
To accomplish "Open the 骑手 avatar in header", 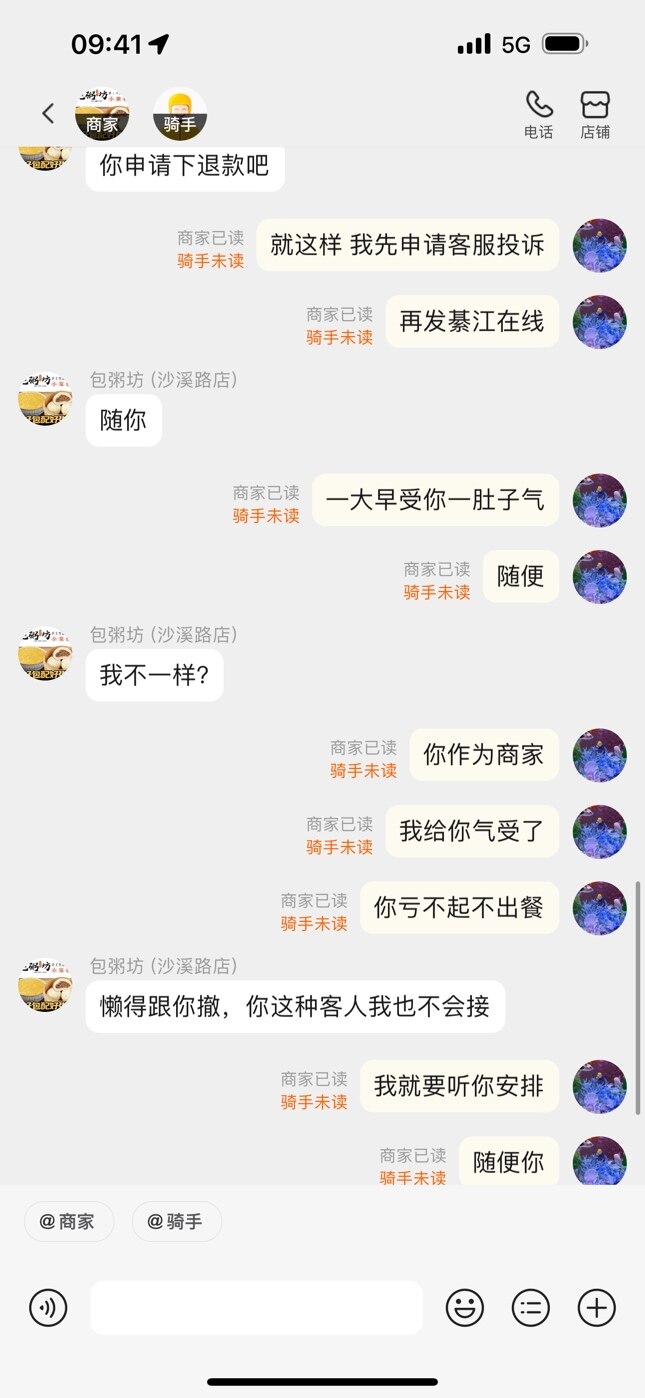I will click(x=180, y=114).
